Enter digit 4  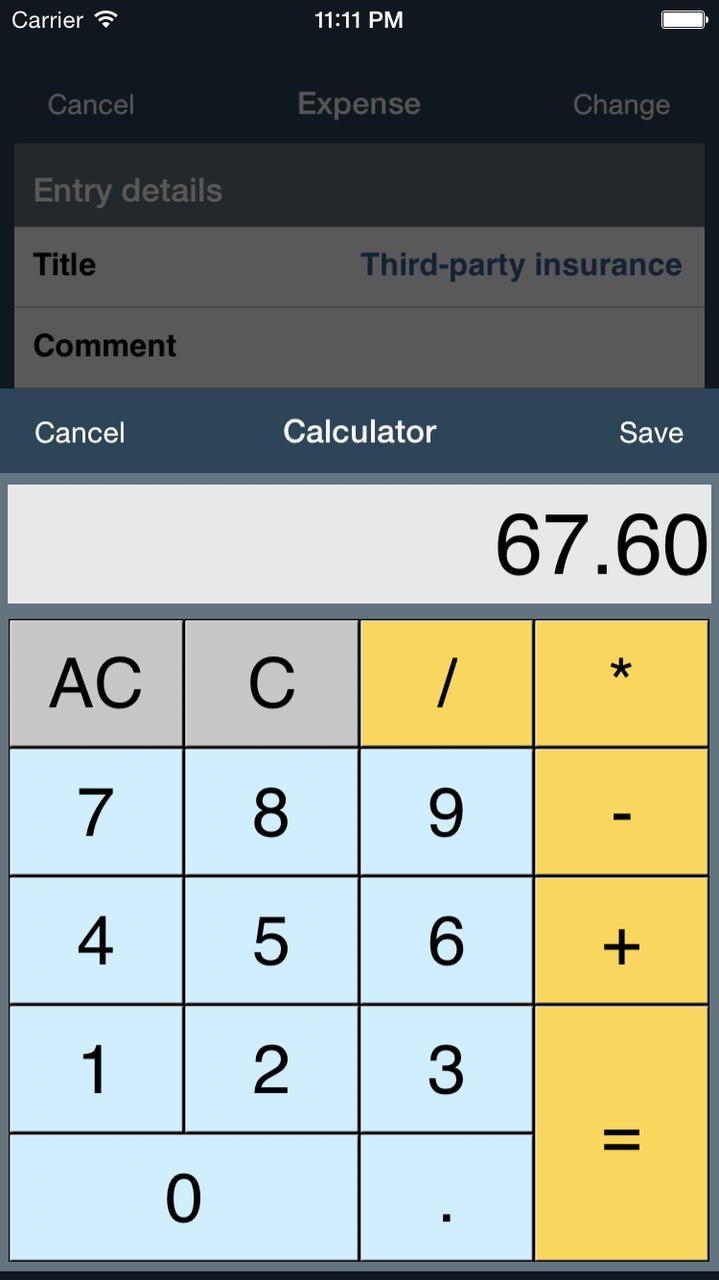click(x=96, y=940)
